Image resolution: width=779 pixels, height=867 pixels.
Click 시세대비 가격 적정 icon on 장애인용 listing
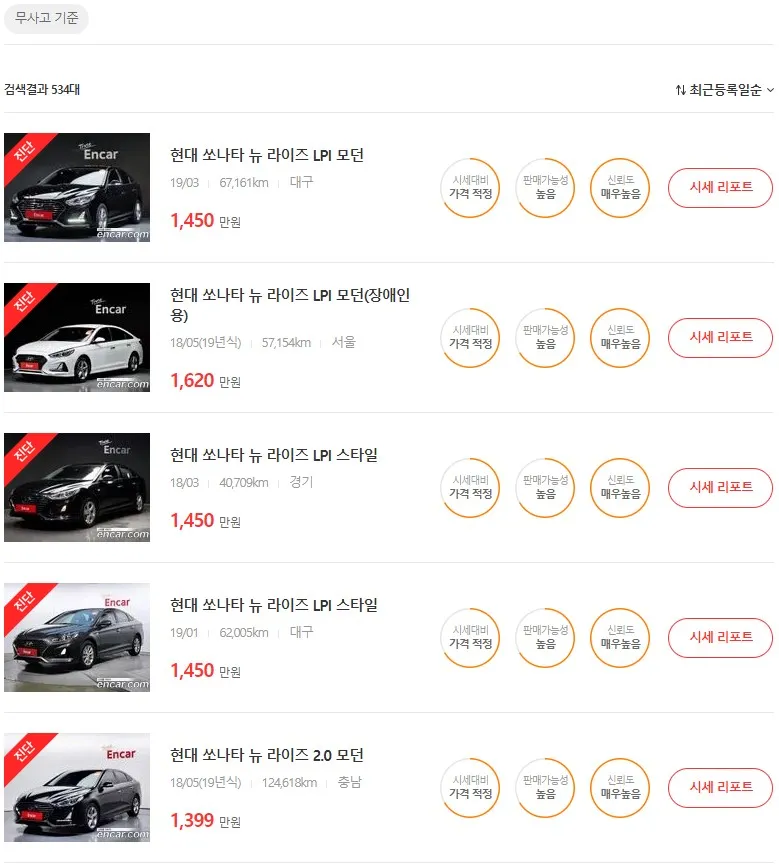470,338
